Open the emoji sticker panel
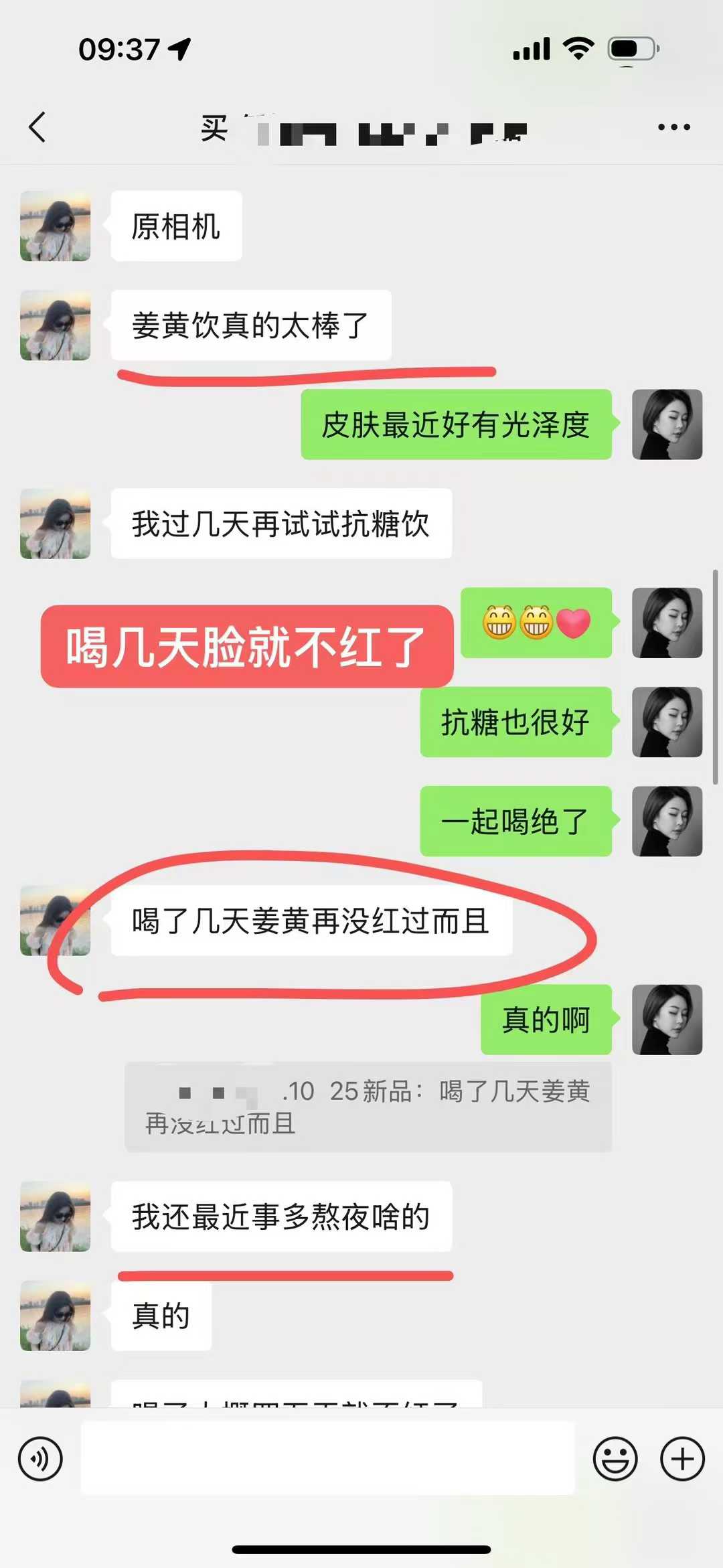 [615, 1459]
